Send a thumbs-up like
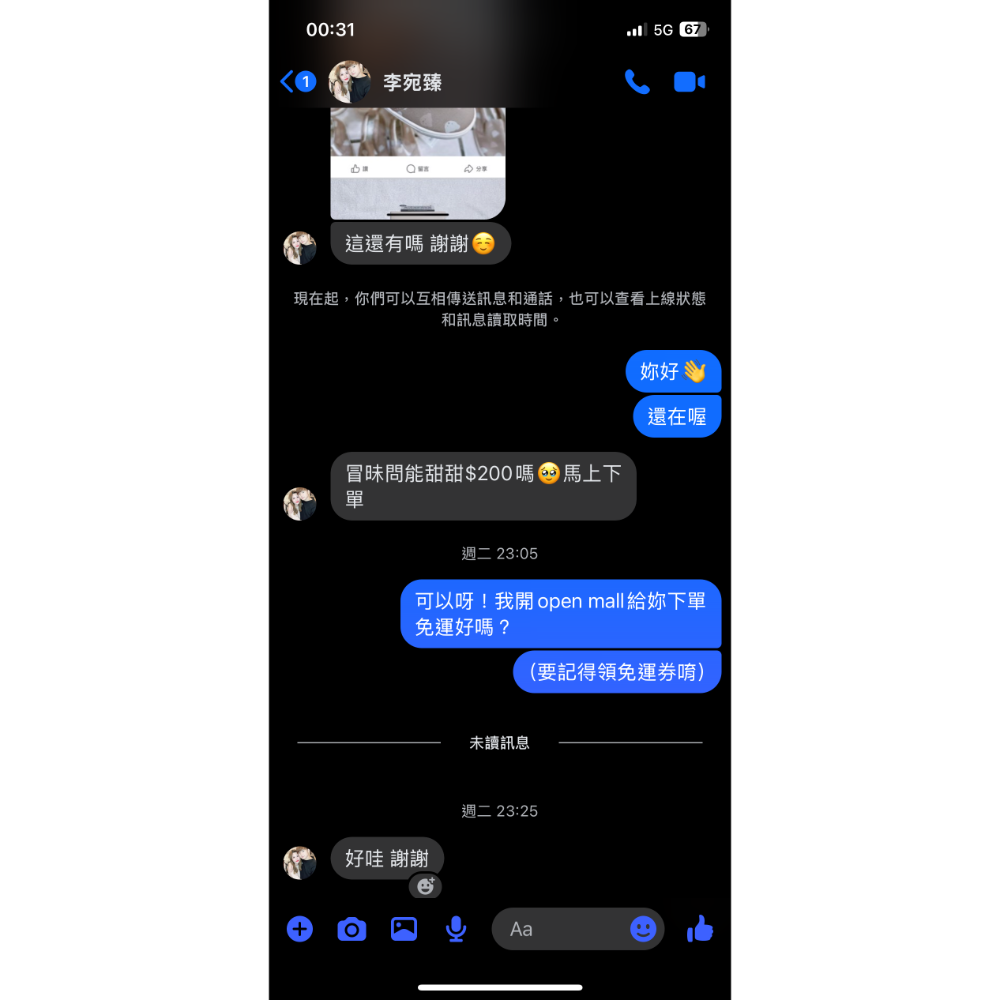The width and height of the screenshot is (1000, 1000). (700, 929)
